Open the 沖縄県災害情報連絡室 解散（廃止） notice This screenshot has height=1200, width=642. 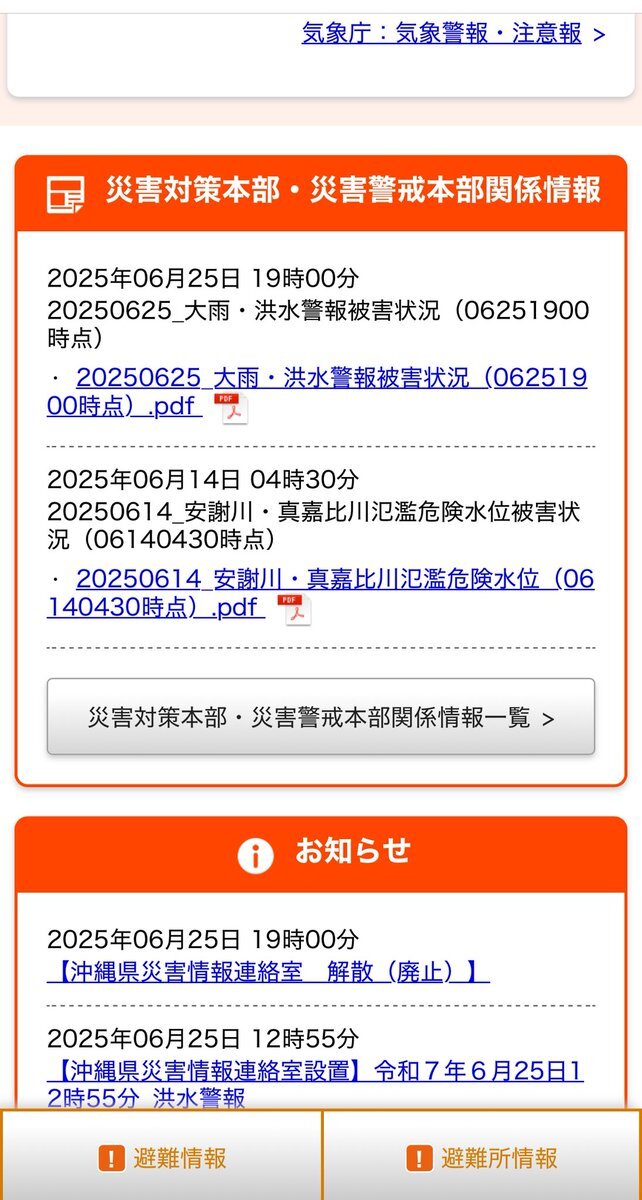pyautogui.click(x=268, y=971)
